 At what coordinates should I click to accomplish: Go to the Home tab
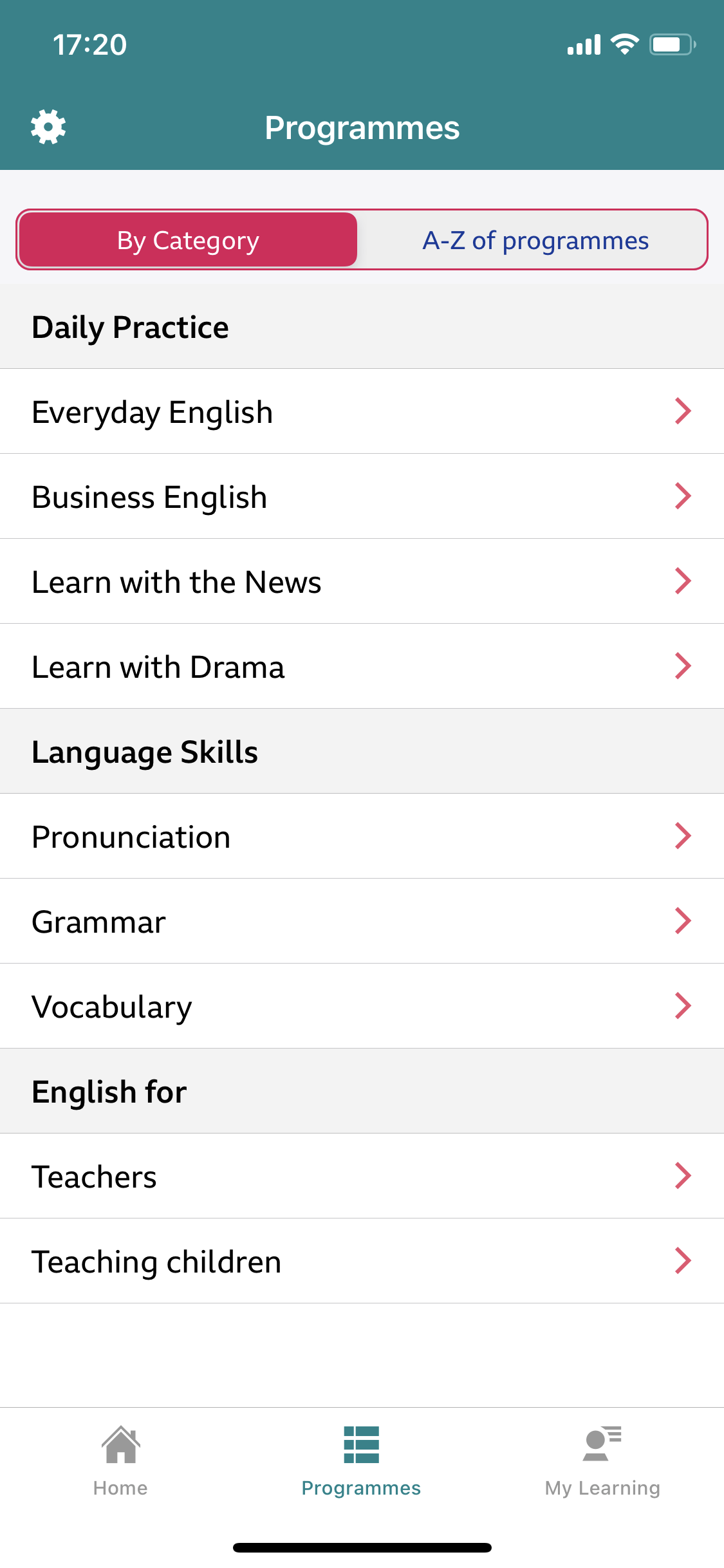(120, 1461)
